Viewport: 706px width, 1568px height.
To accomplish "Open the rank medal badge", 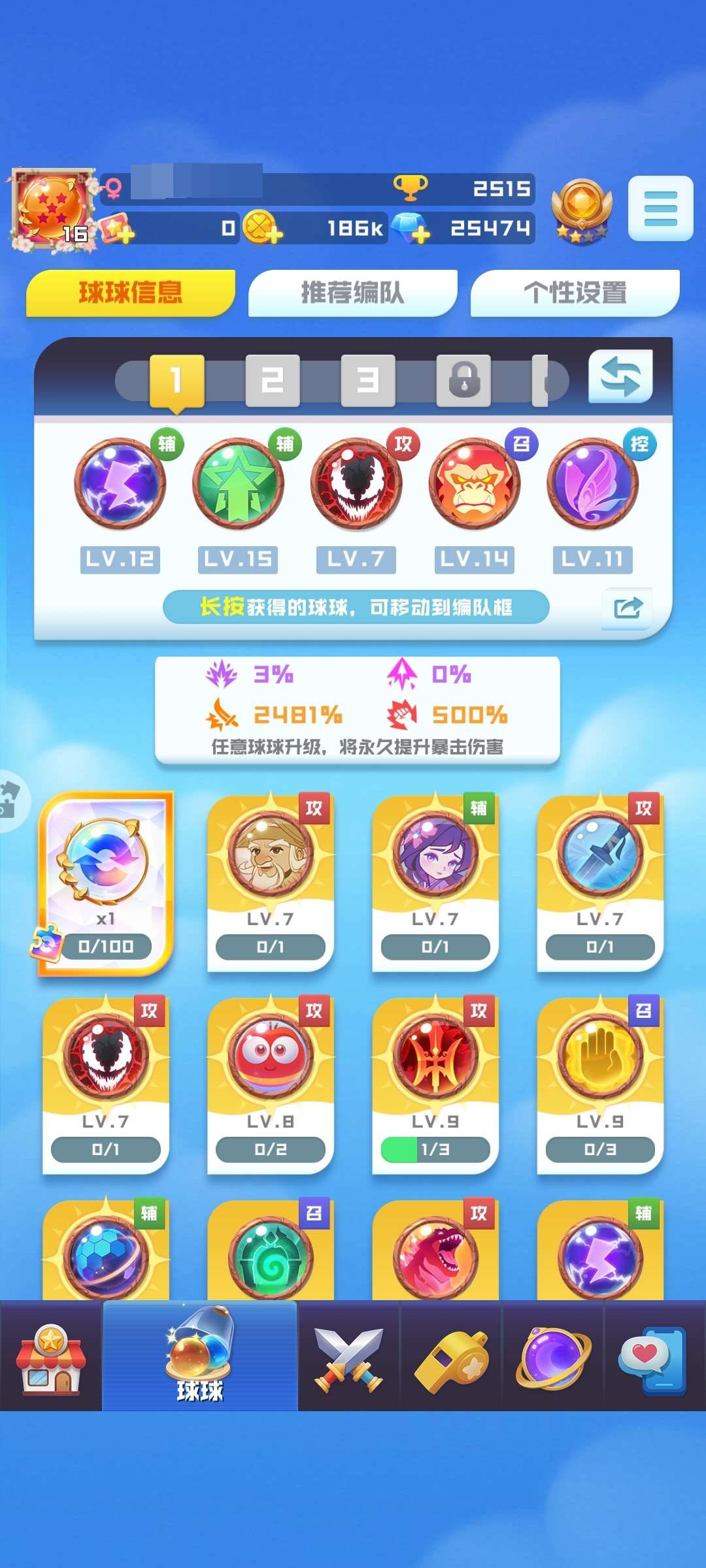I will (x=581, y=210).
